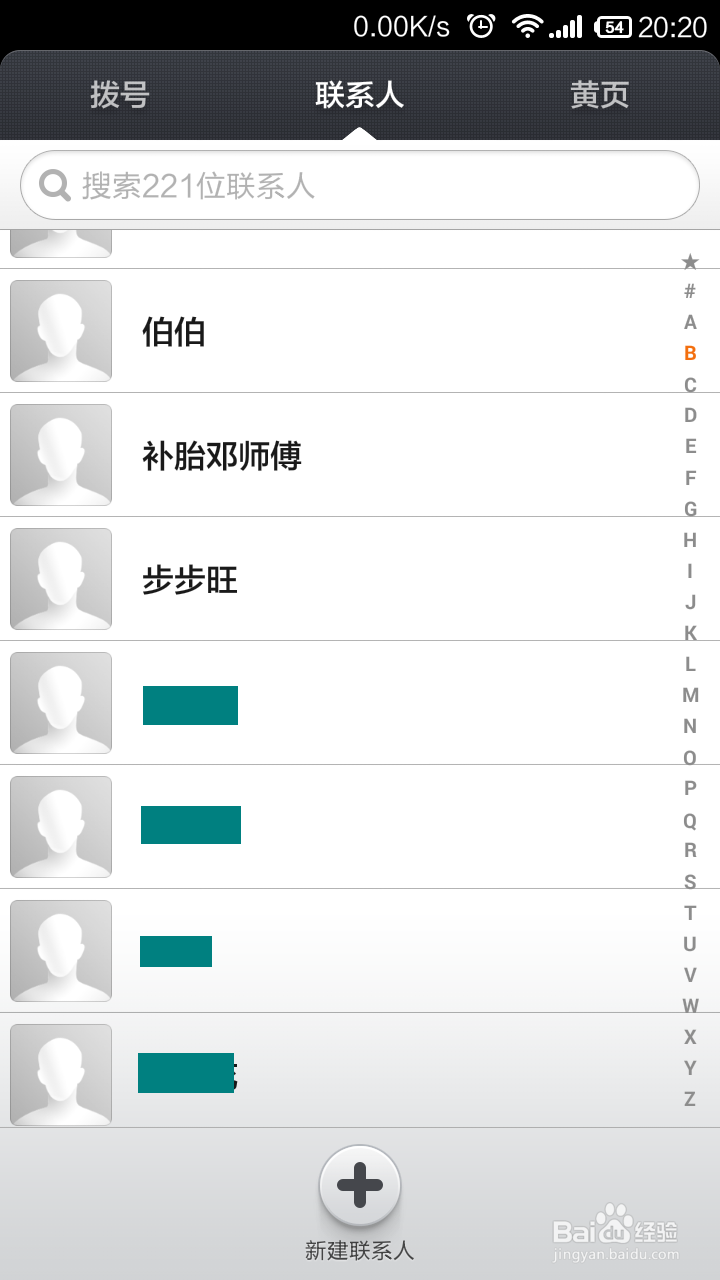720x1280 pixels.
Task: Tap the avatar of 补胎邓师傅
Action: click(x=60, y=455)
